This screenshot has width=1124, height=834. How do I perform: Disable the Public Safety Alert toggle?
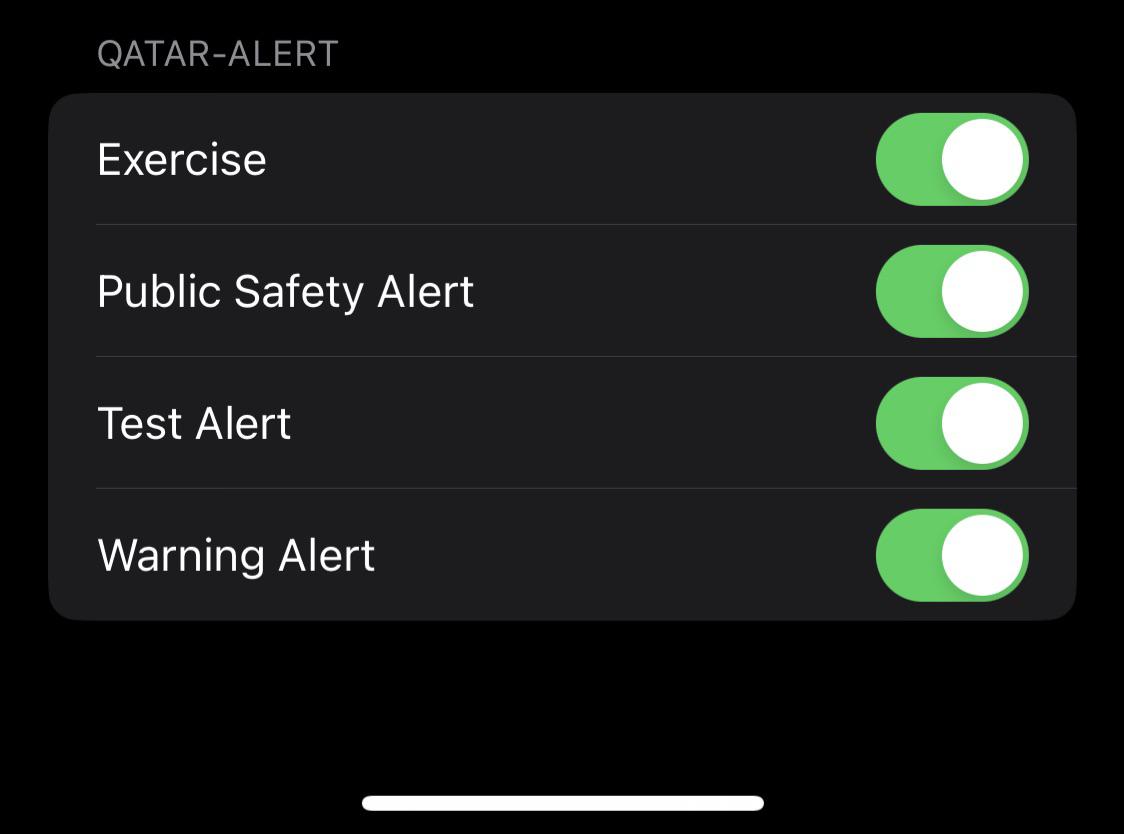951,292
